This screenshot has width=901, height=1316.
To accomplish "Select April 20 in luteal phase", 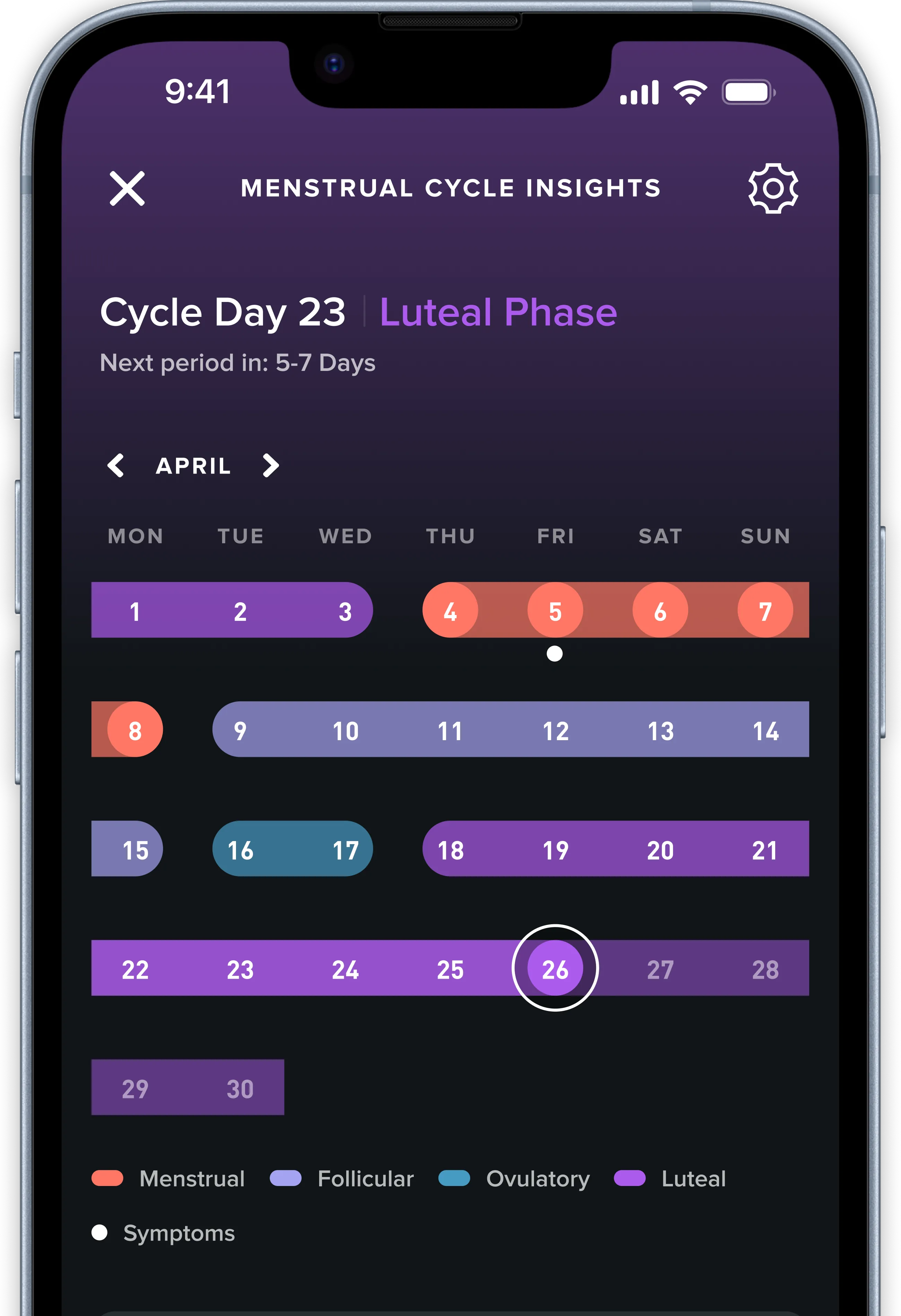I will tap(660, 849).
